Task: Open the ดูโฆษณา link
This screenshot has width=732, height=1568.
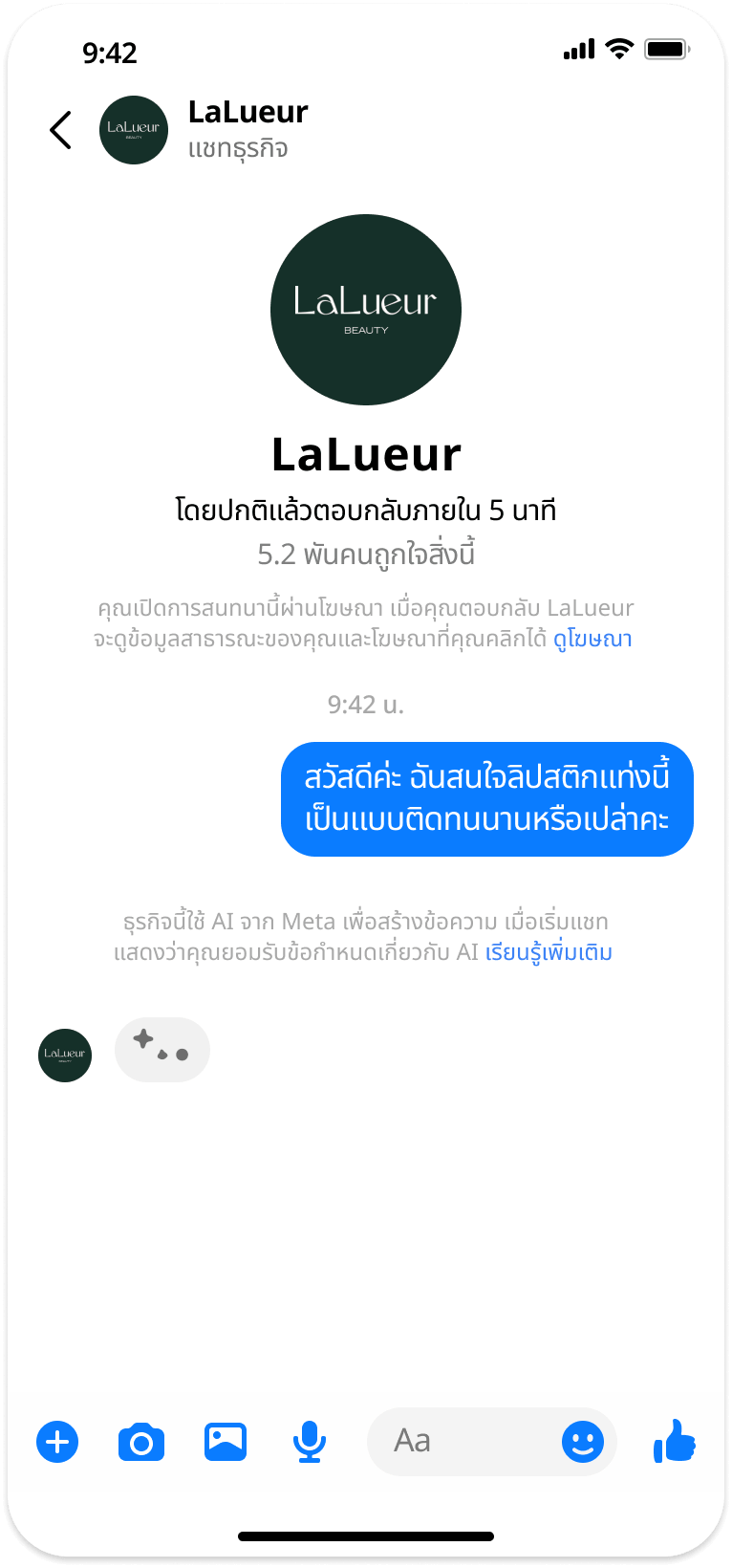Action: tap(592, 639)
